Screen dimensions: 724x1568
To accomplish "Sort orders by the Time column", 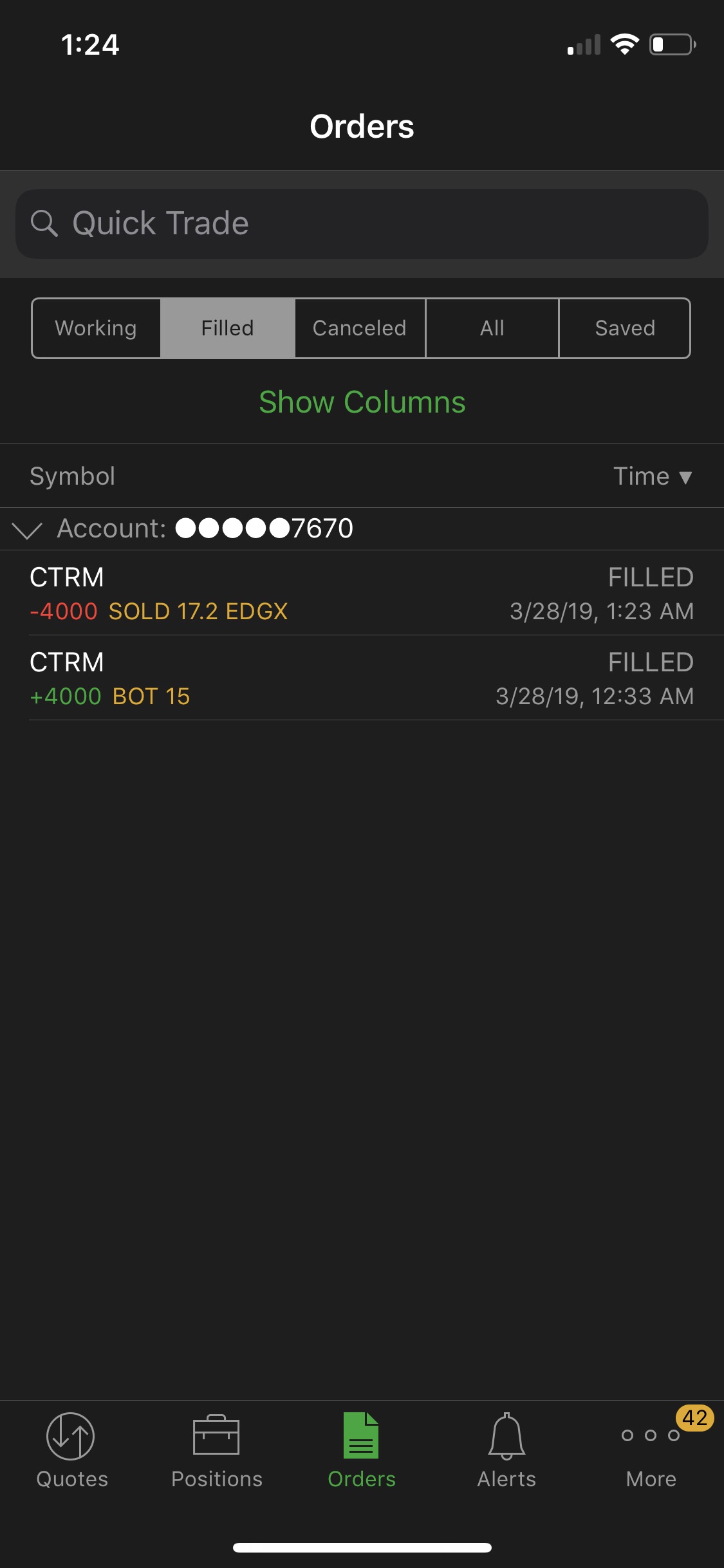I will (653, 476).
